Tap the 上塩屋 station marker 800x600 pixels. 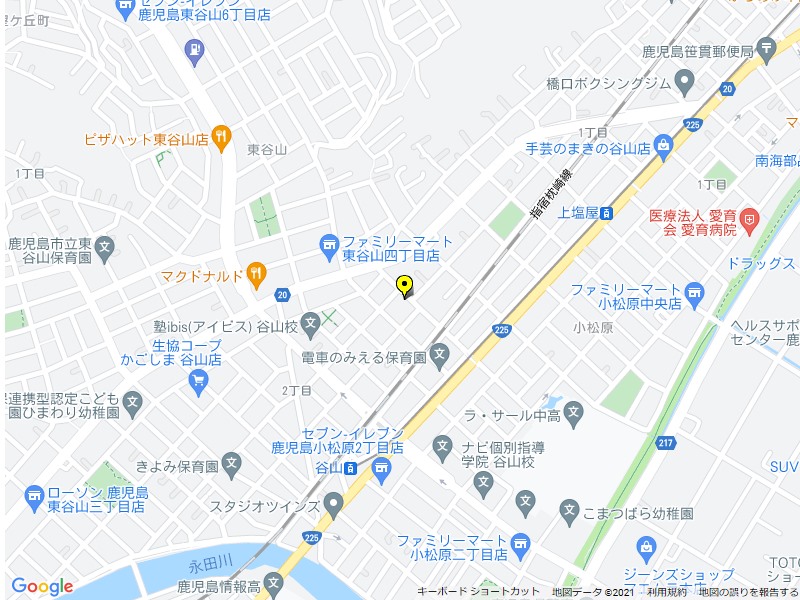point(607,212)
